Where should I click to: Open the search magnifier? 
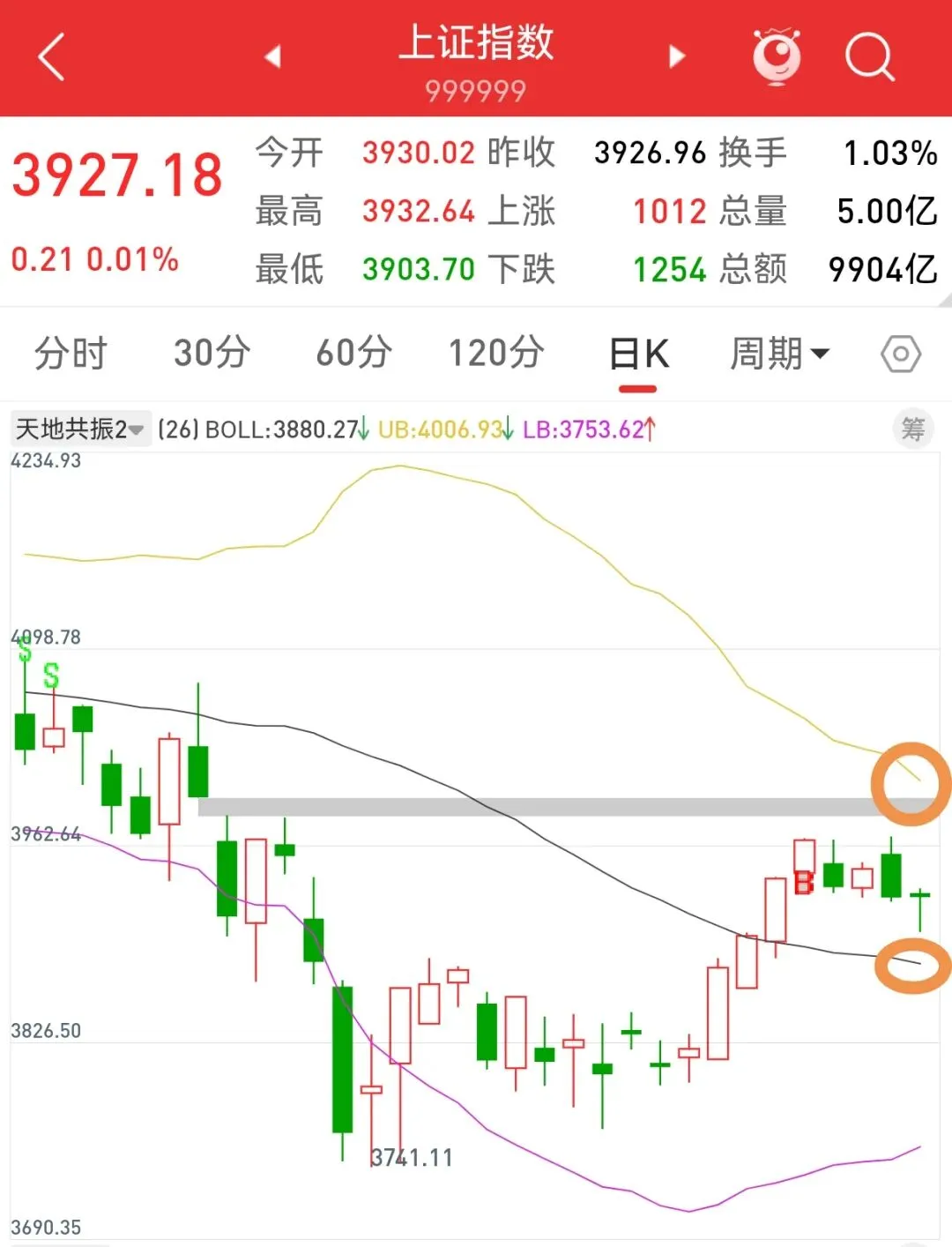(869, 57)
